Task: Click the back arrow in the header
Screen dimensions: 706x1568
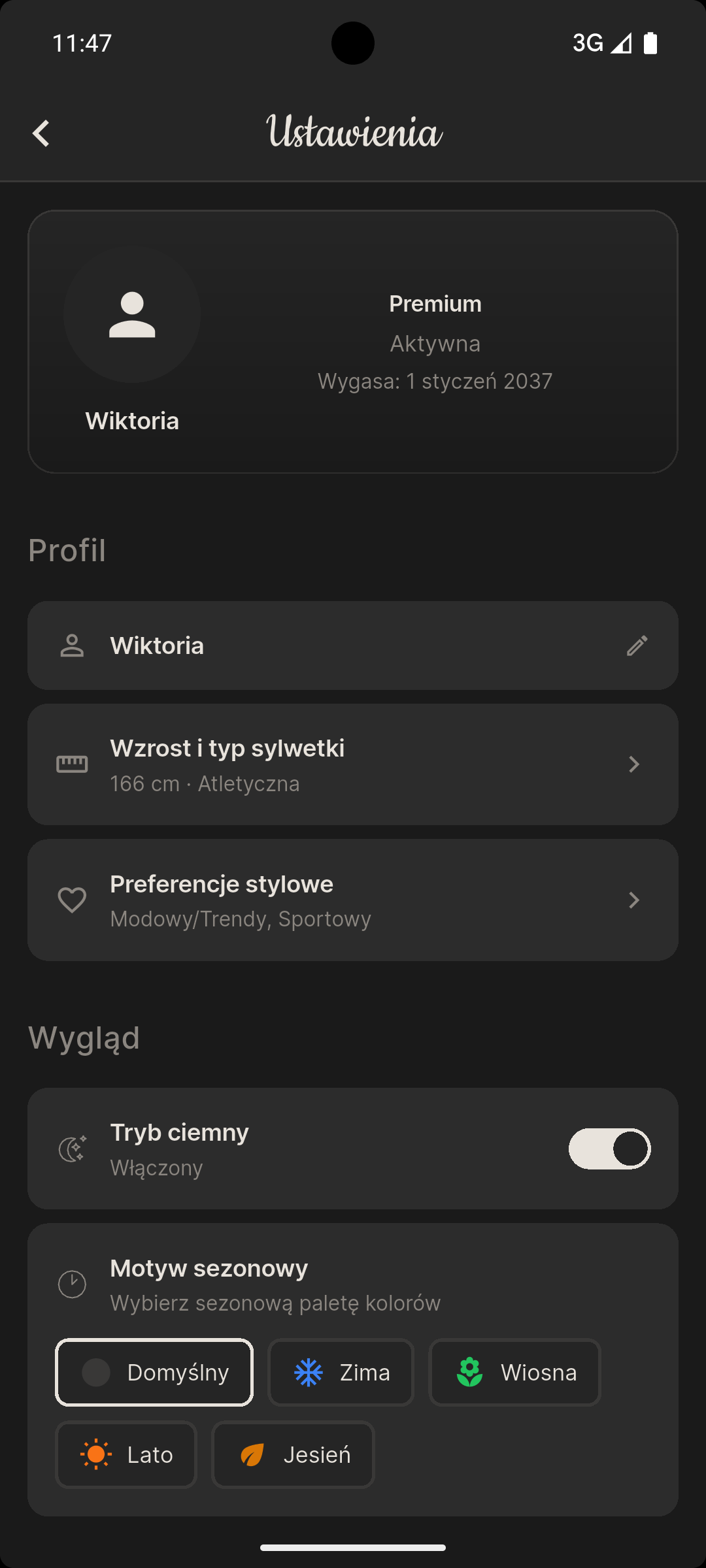Action: point(41,133)
